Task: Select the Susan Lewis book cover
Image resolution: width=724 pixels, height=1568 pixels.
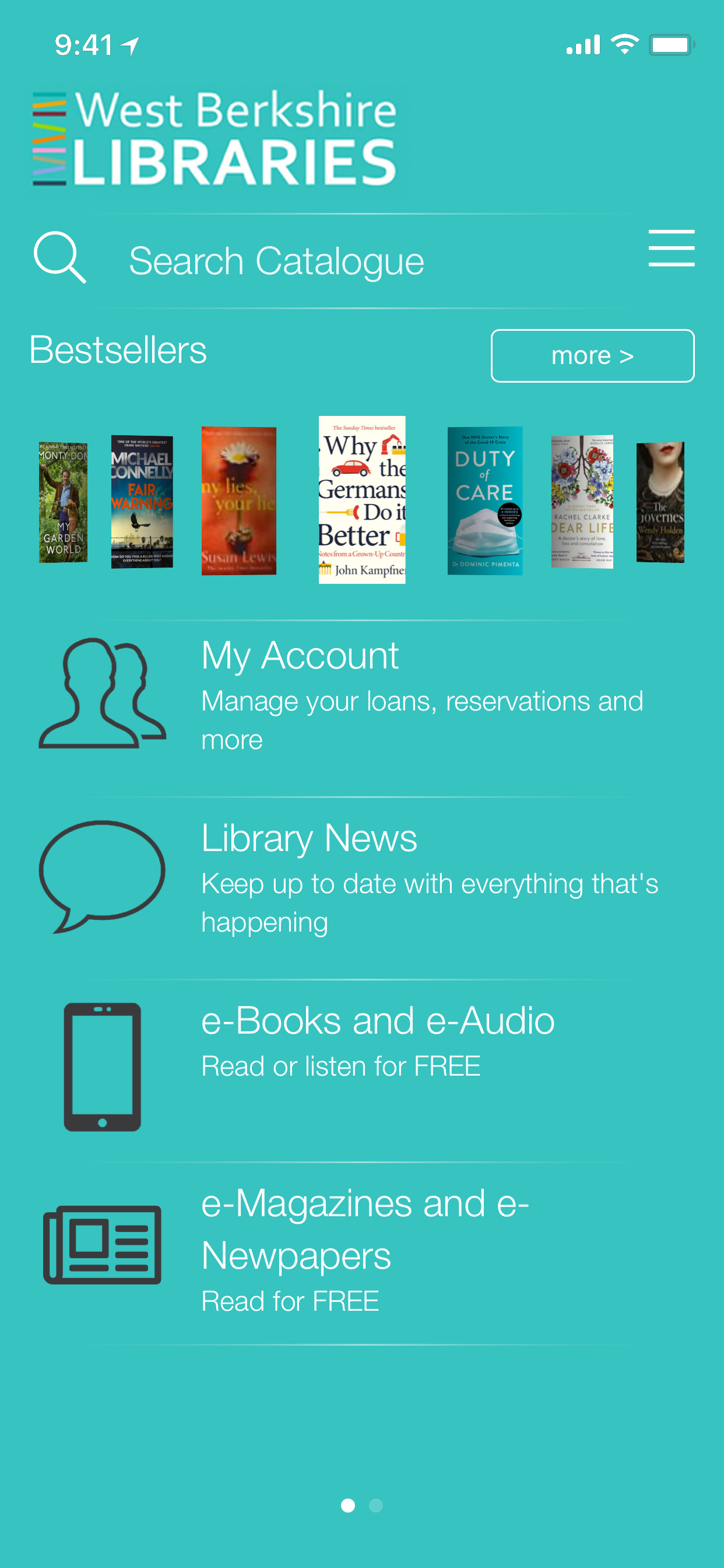Action: tap(238, 501)
